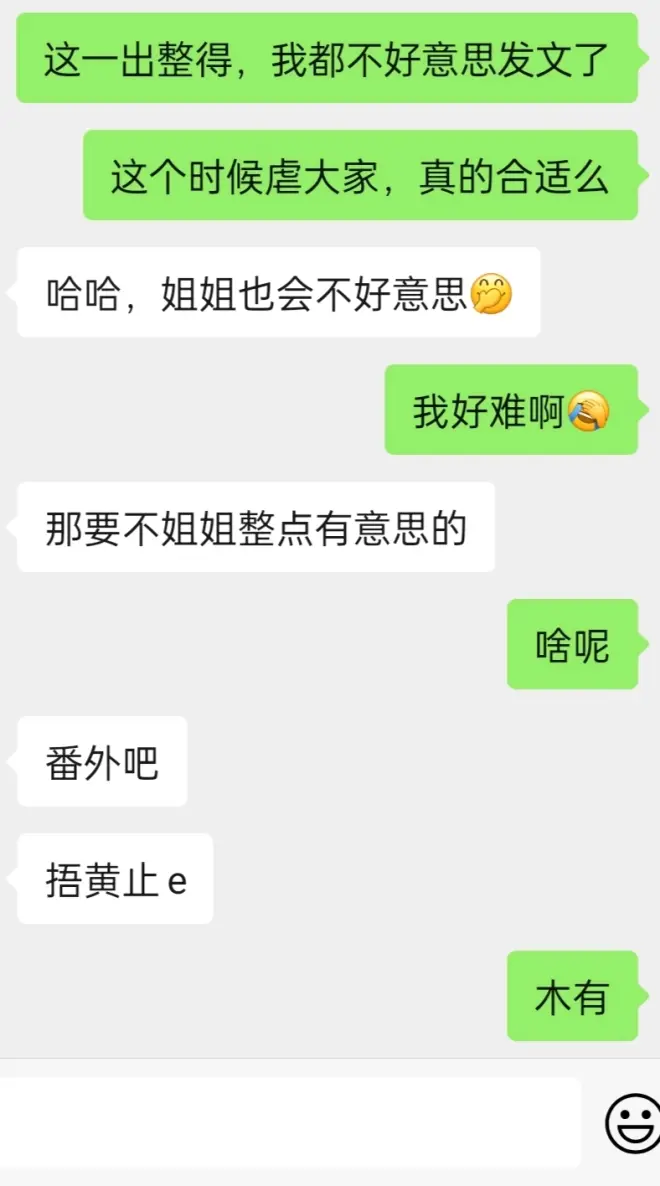Open the emoji sticker panel
This screenshot has width=660, height=1186.
[x=633, y=1123]
